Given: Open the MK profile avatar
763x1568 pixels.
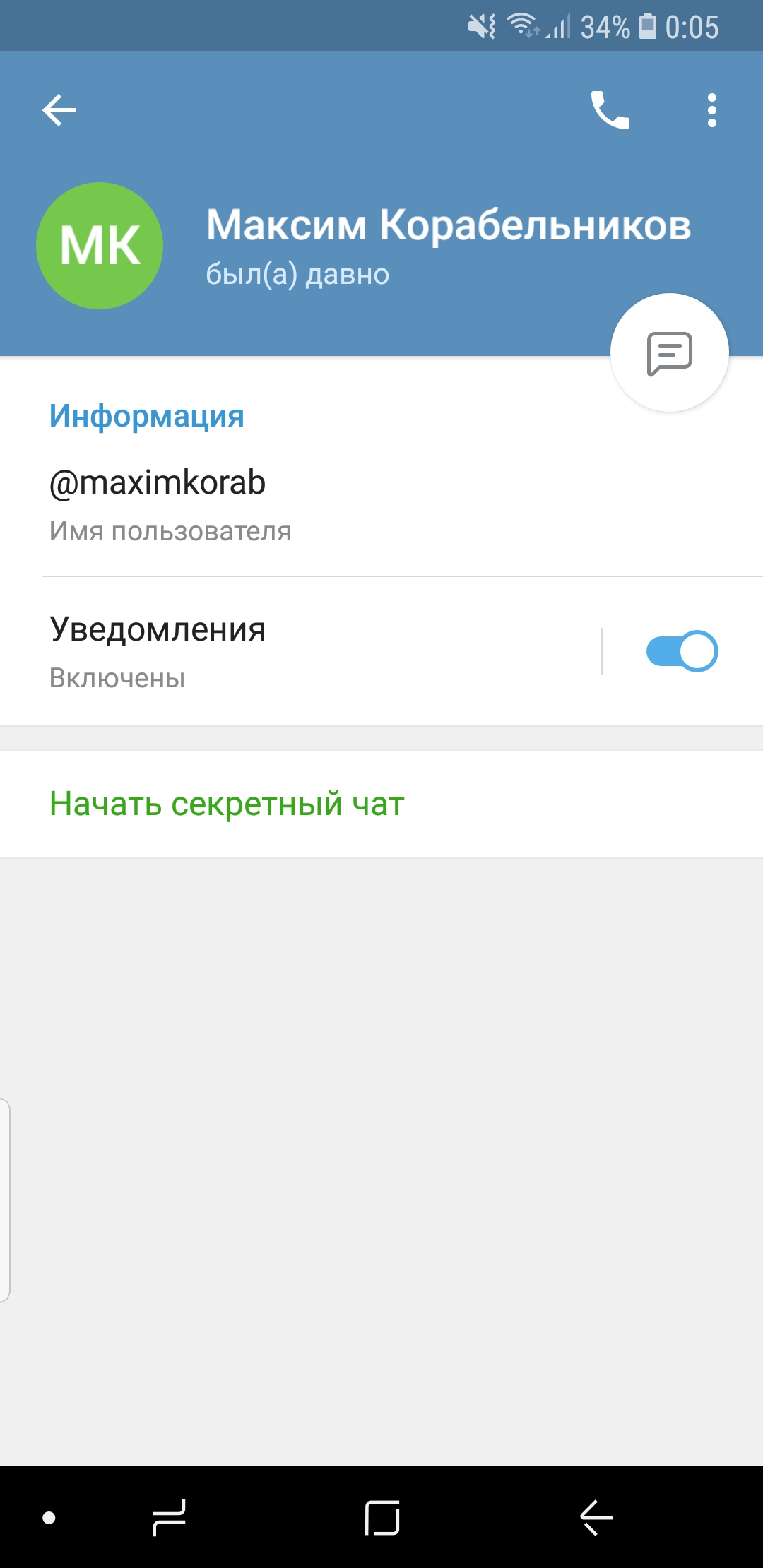Looking at the screenshot, I should [x=100, y=246].
